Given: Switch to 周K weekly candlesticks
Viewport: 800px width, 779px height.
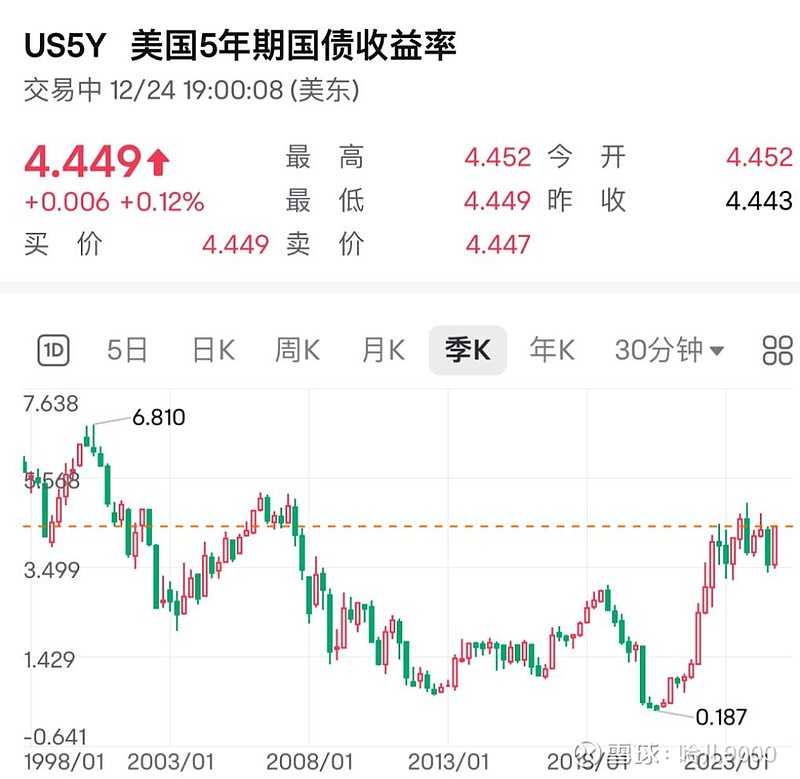Looking at the screenshot, I should click(297, 350).
